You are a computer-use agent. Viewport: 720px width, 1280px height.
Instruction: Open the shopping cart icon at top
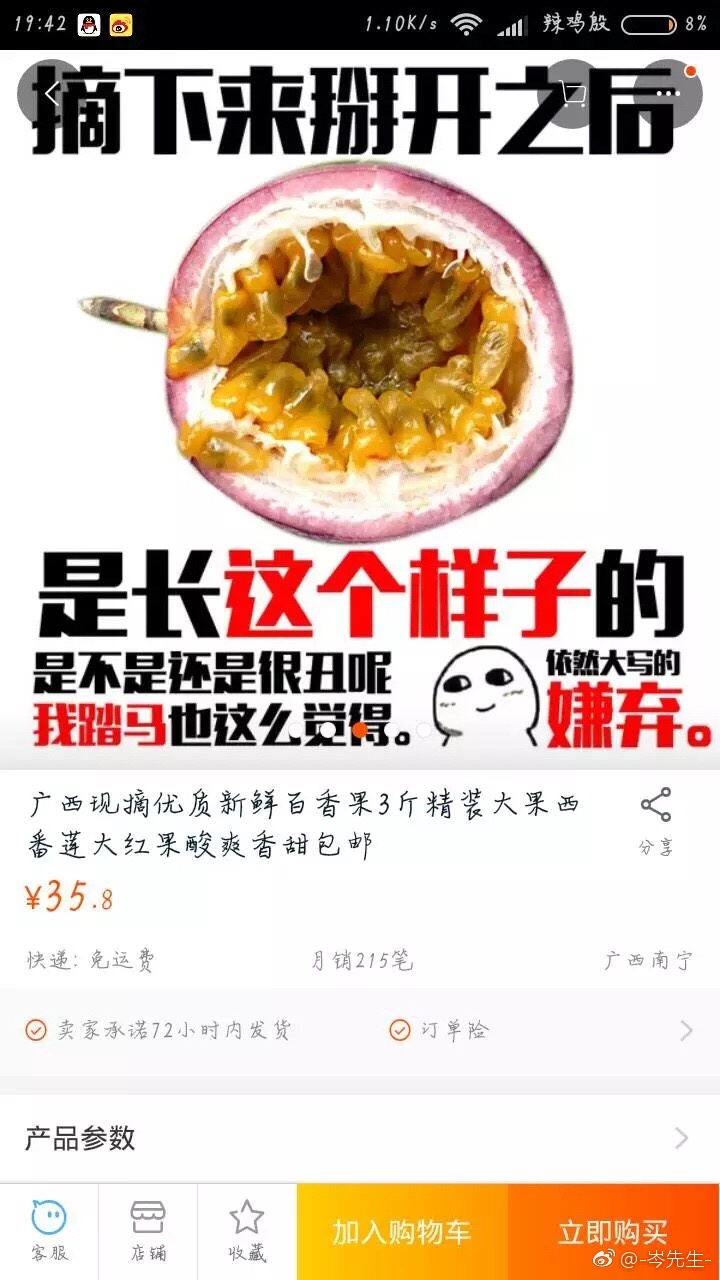[x=574, y=94]
